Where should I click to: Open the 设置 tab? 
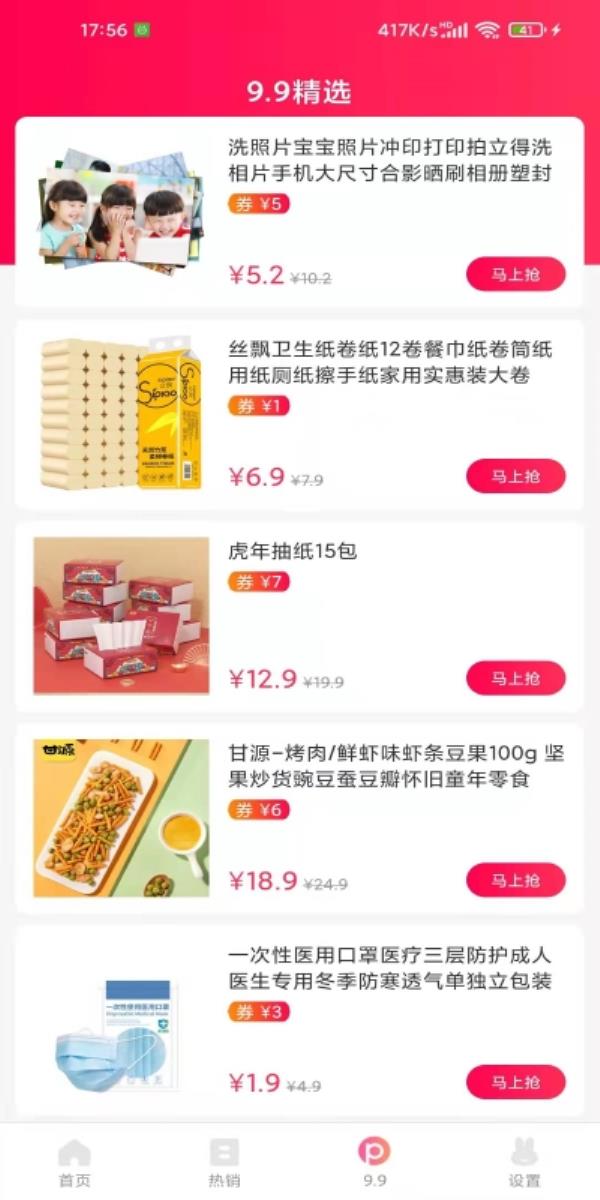[524, 1163]
